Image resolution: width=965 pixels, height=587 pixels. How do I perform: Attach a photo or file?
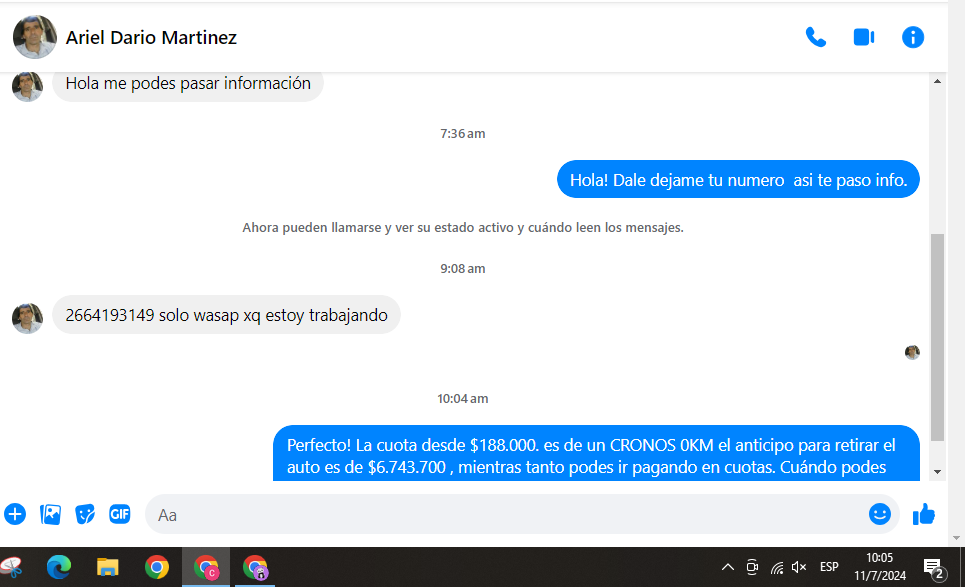click(x=50, y=514)
